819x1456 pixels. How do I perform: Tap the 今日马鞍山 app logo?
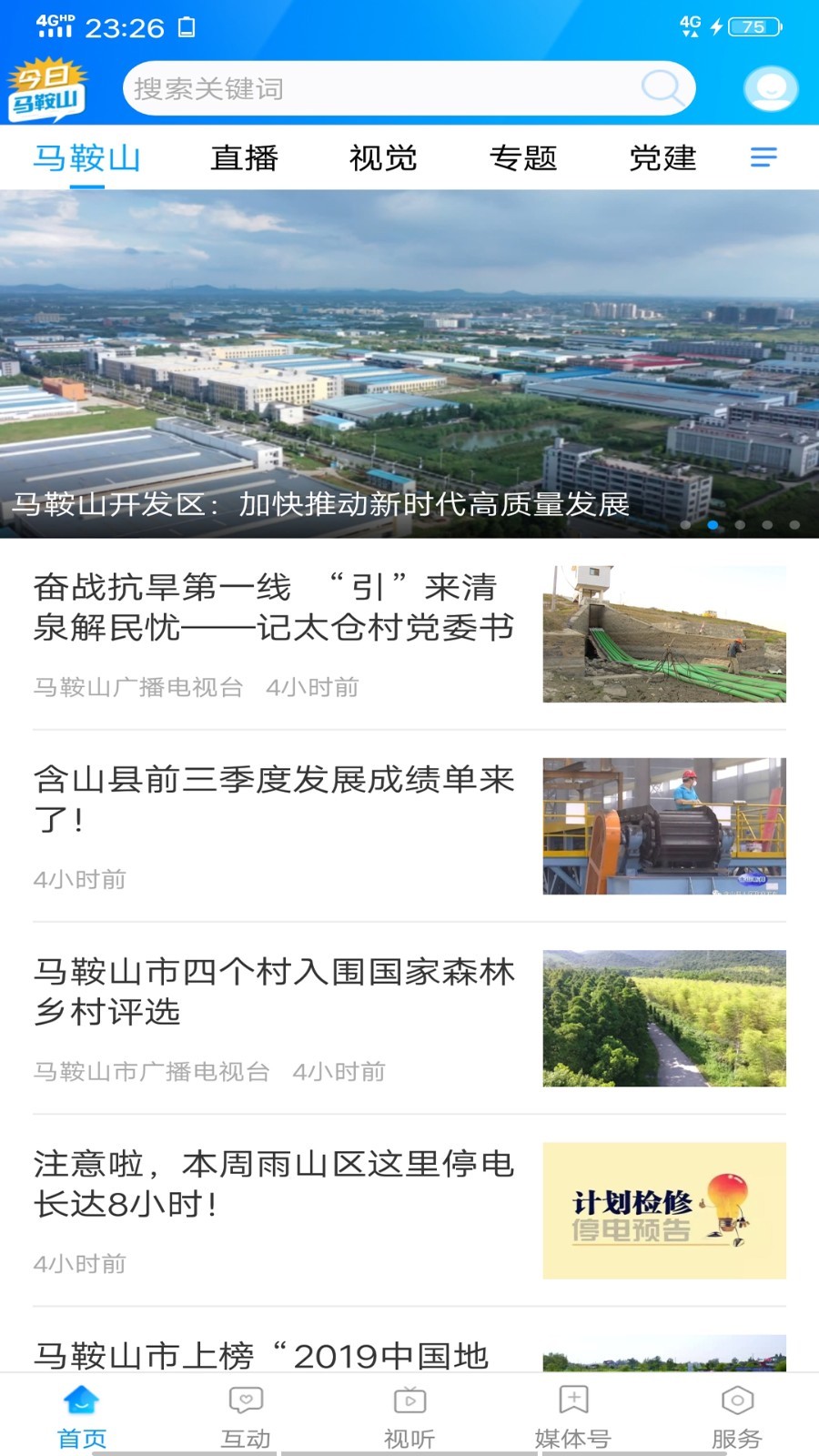[x=54, y=88]
